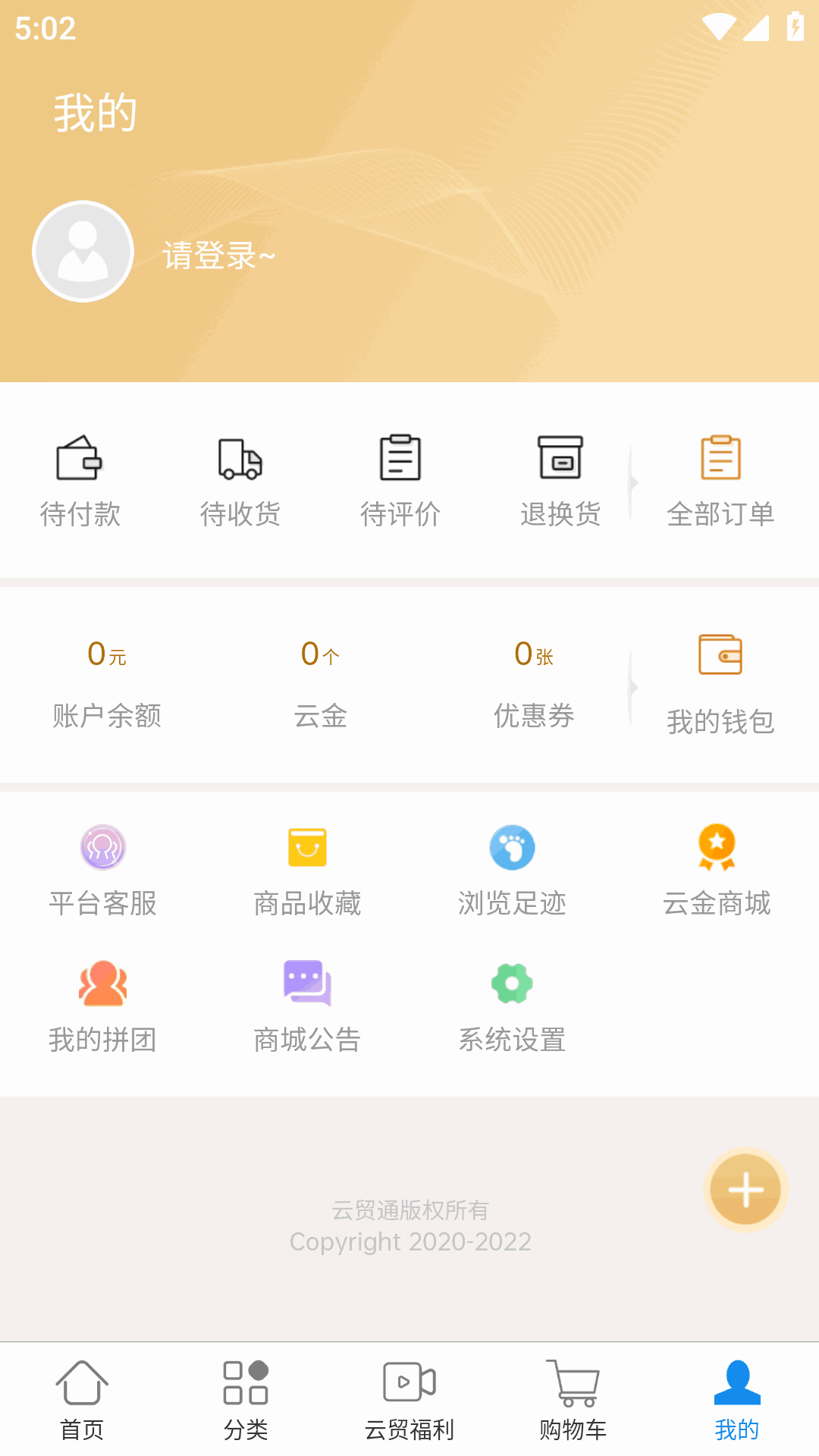Read 商城公告 announcements
The width and height of the screenshot is (819, 1456).
coord(307,1006)
